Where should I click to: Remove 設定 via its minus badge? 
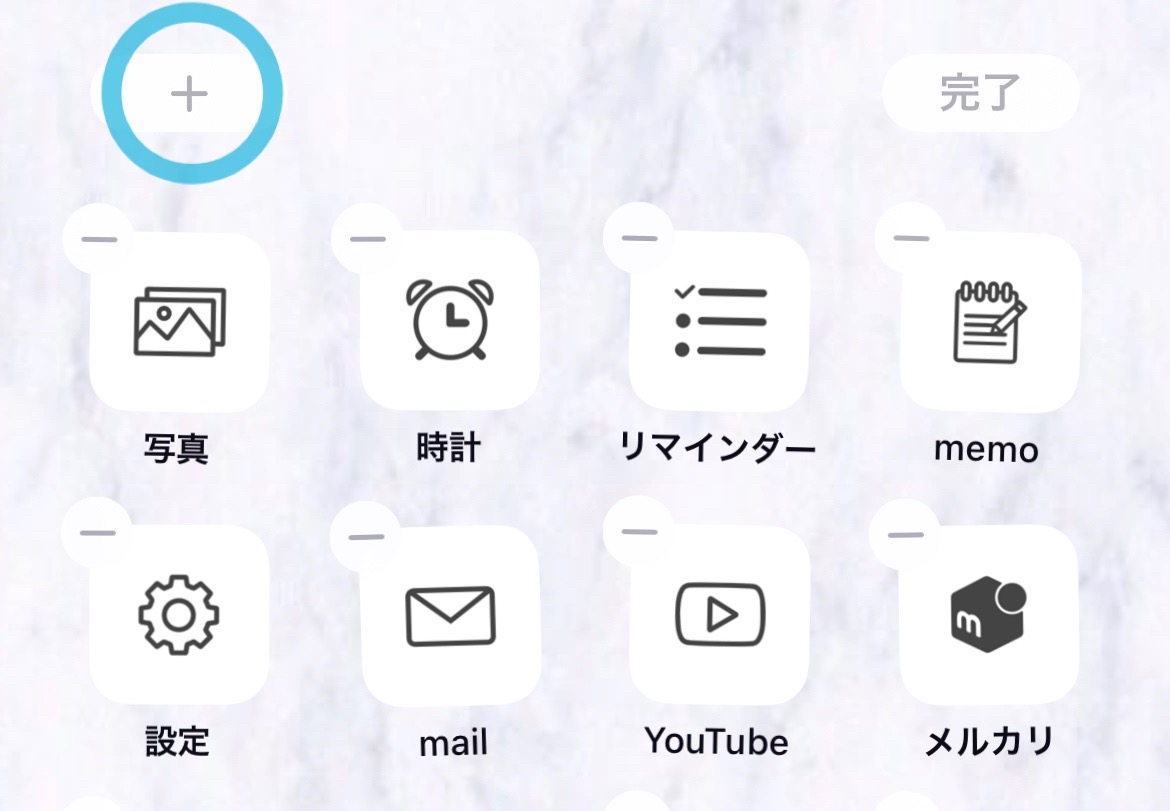click(x=97, y=533)
